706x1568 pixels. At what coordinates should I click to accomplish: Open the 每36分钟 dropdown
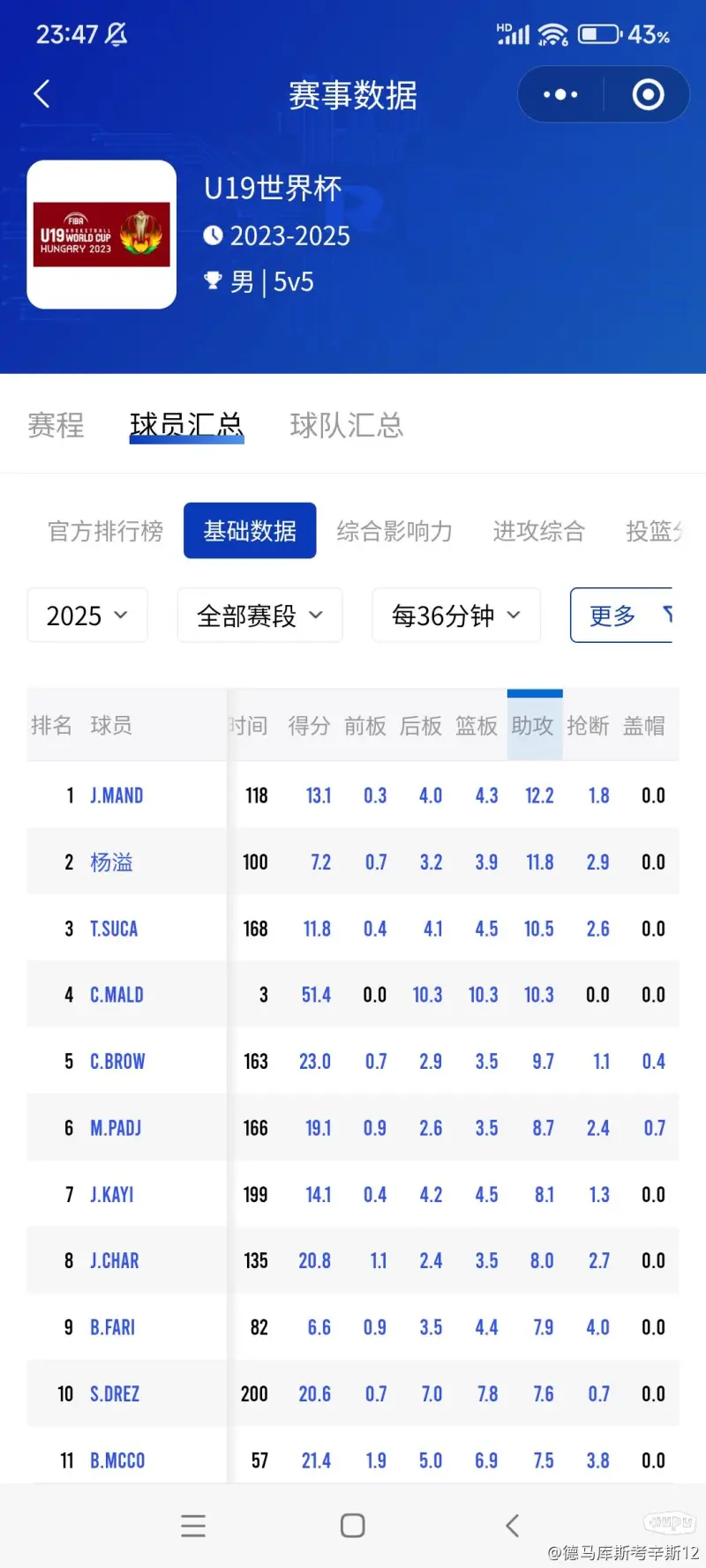(456, 616)
